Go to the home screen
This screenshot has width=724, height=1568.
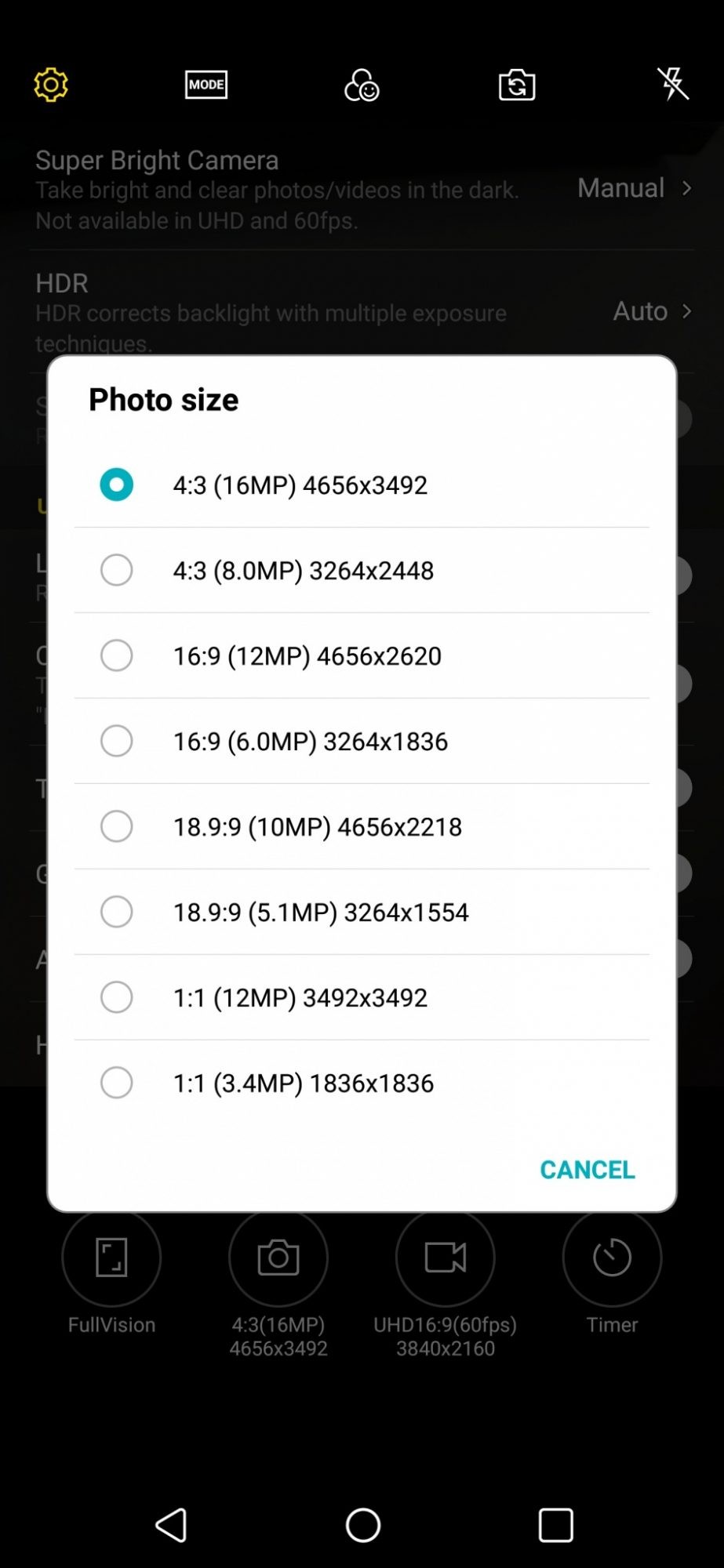[362, 1526]
